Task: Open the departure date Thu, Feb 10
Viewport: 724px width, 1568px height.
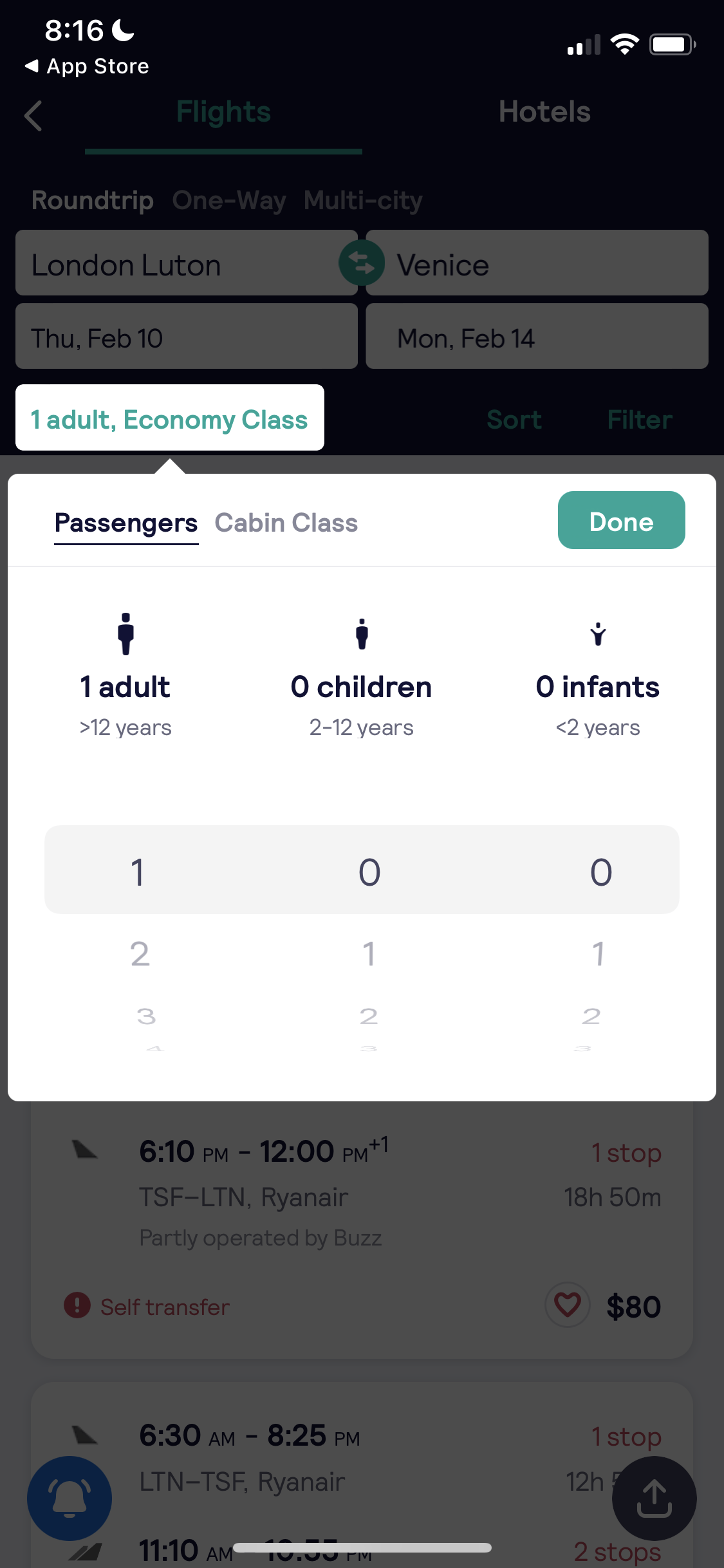Action: point(186,337)
